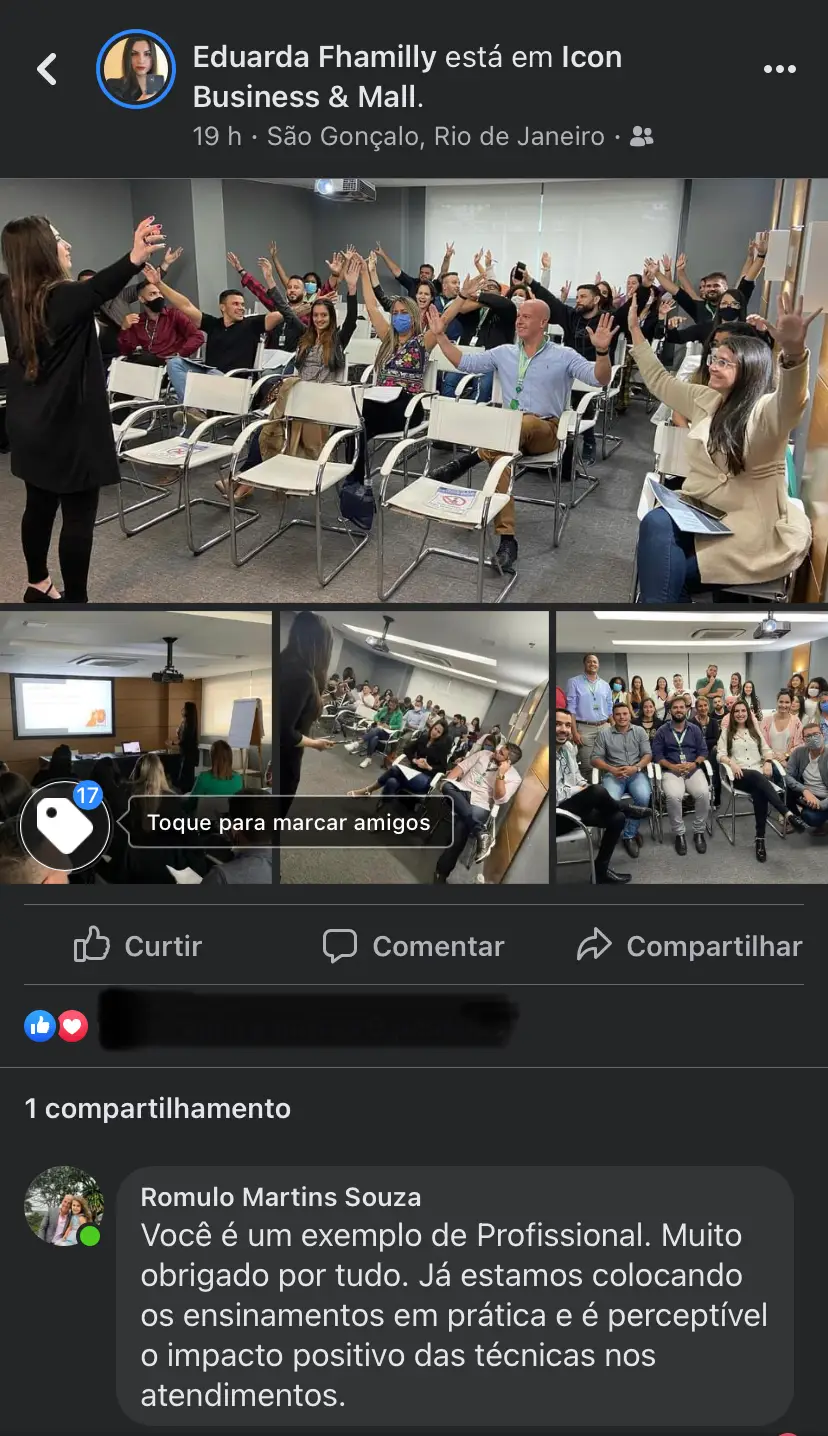Open Romulo Martins Souza's profile

coord(281,1197)
